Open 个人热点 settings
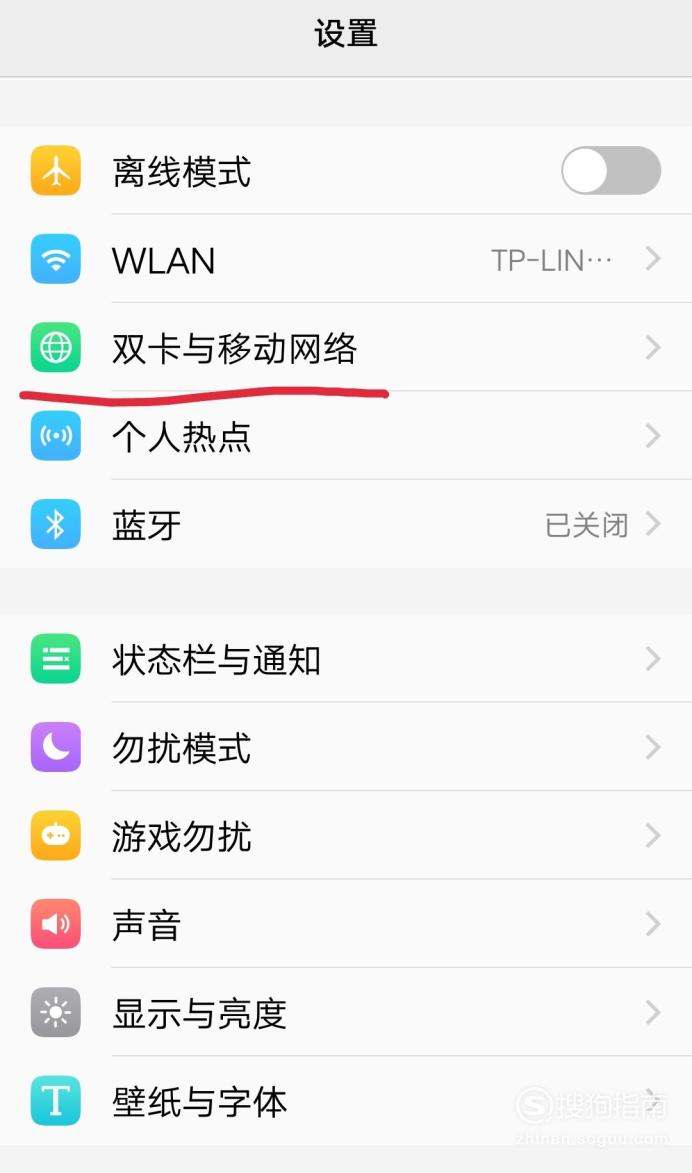Image resolution: width=692 pixels, height=1173 pixels. [x=346, y=435]
